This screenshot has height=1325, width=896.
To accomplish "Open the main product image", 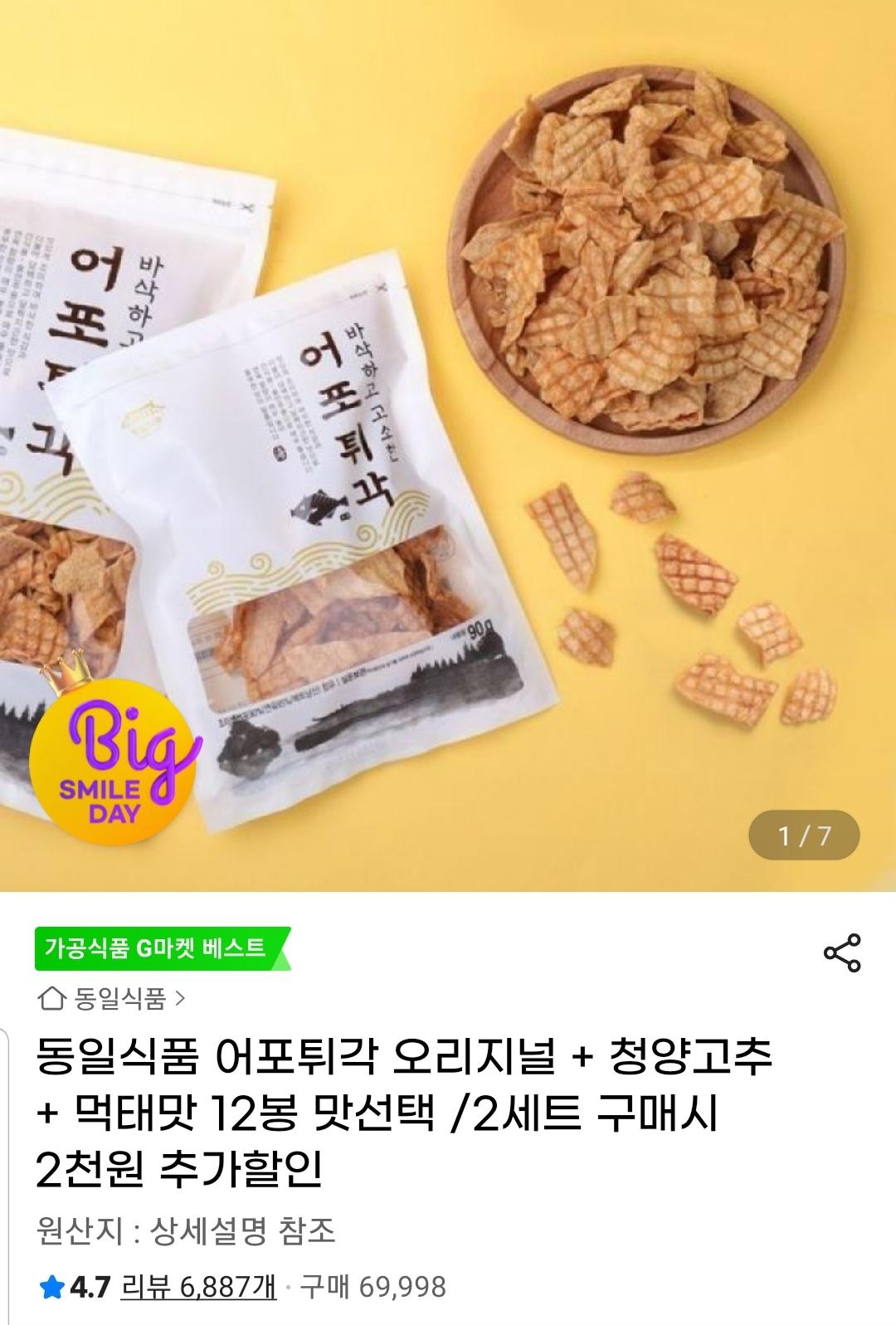I will [x=448, y=446].
